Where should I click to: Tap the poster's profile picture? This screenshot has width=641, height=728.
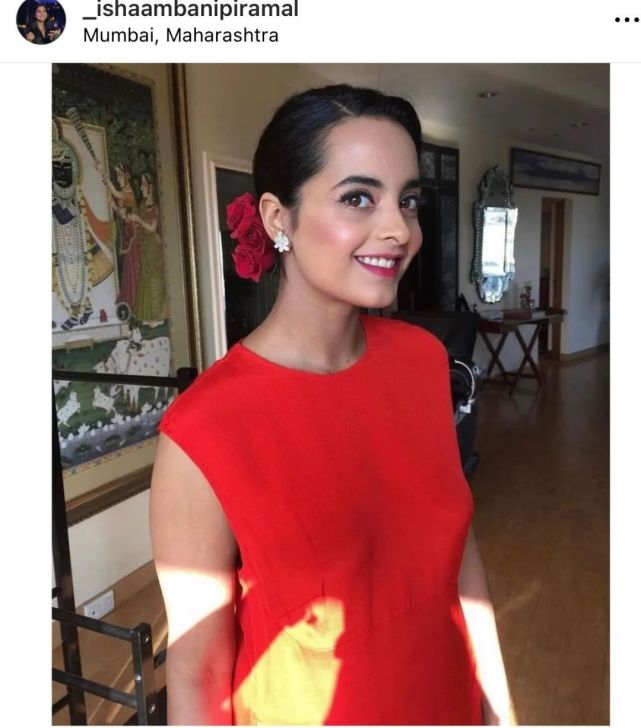(41, 20)
